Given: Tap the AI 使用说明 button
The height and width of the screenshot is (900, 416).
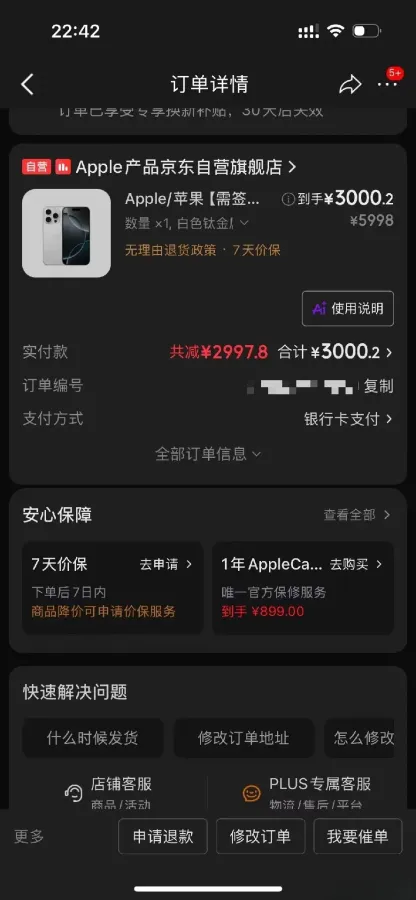Looking at the screenshot, I should [348, 309].
